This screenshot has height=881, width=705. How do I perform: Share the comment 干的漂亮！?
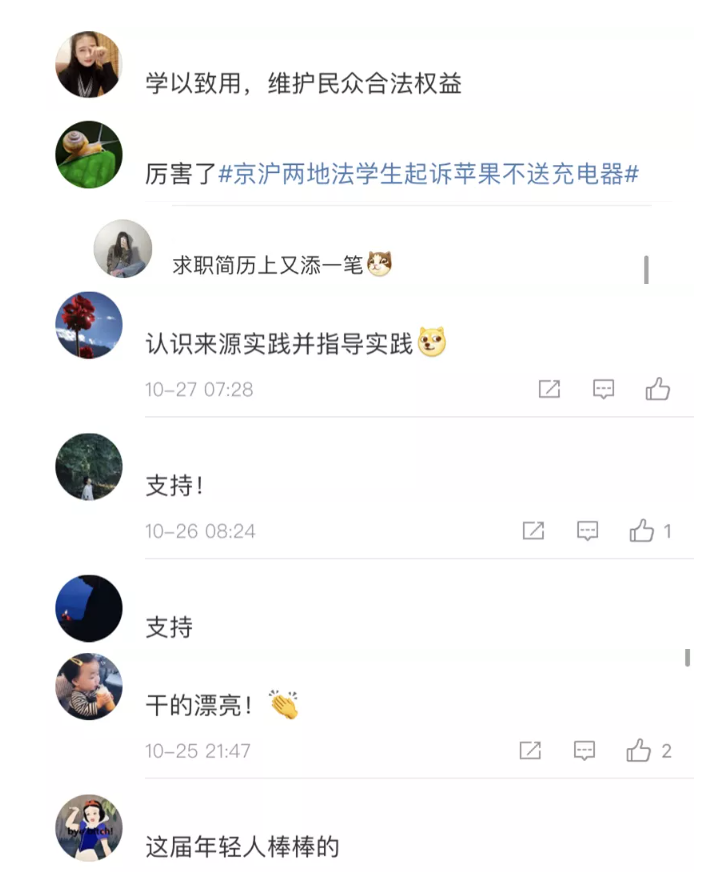tap(531, 751)
